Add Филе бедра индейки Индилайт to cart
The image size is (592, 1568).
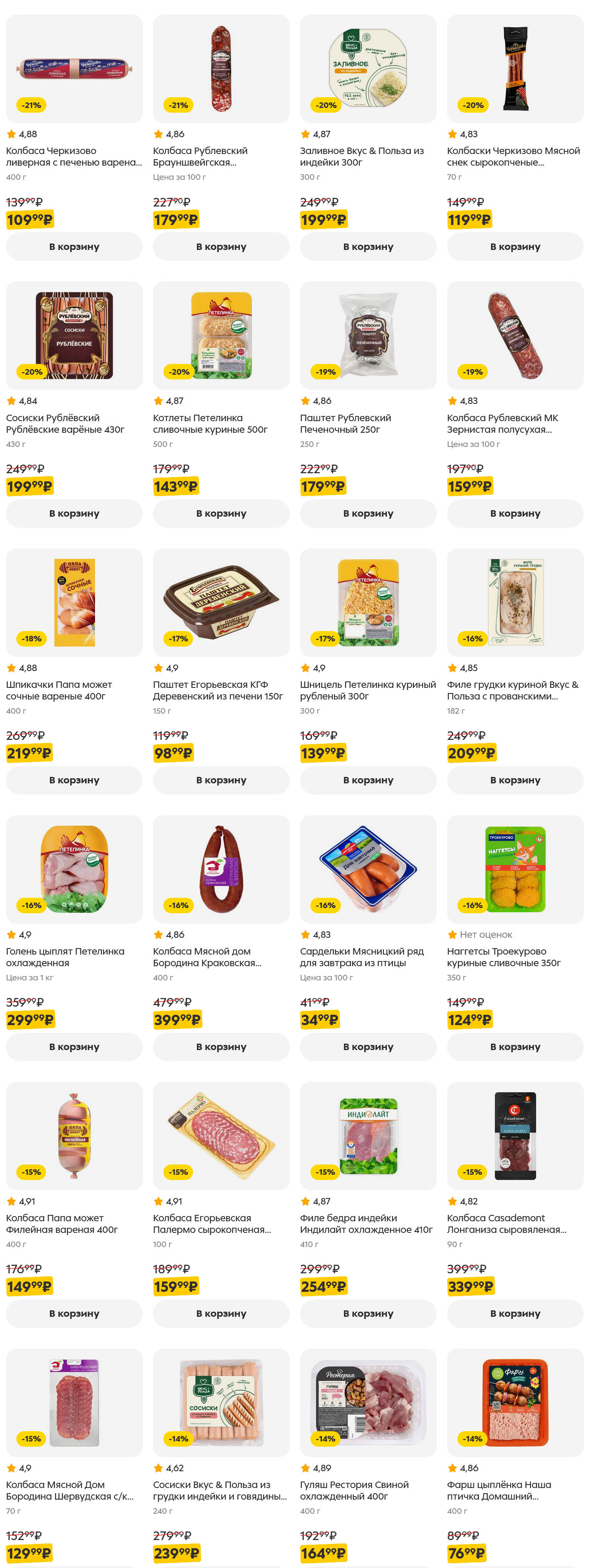(x=368, y=1313)
